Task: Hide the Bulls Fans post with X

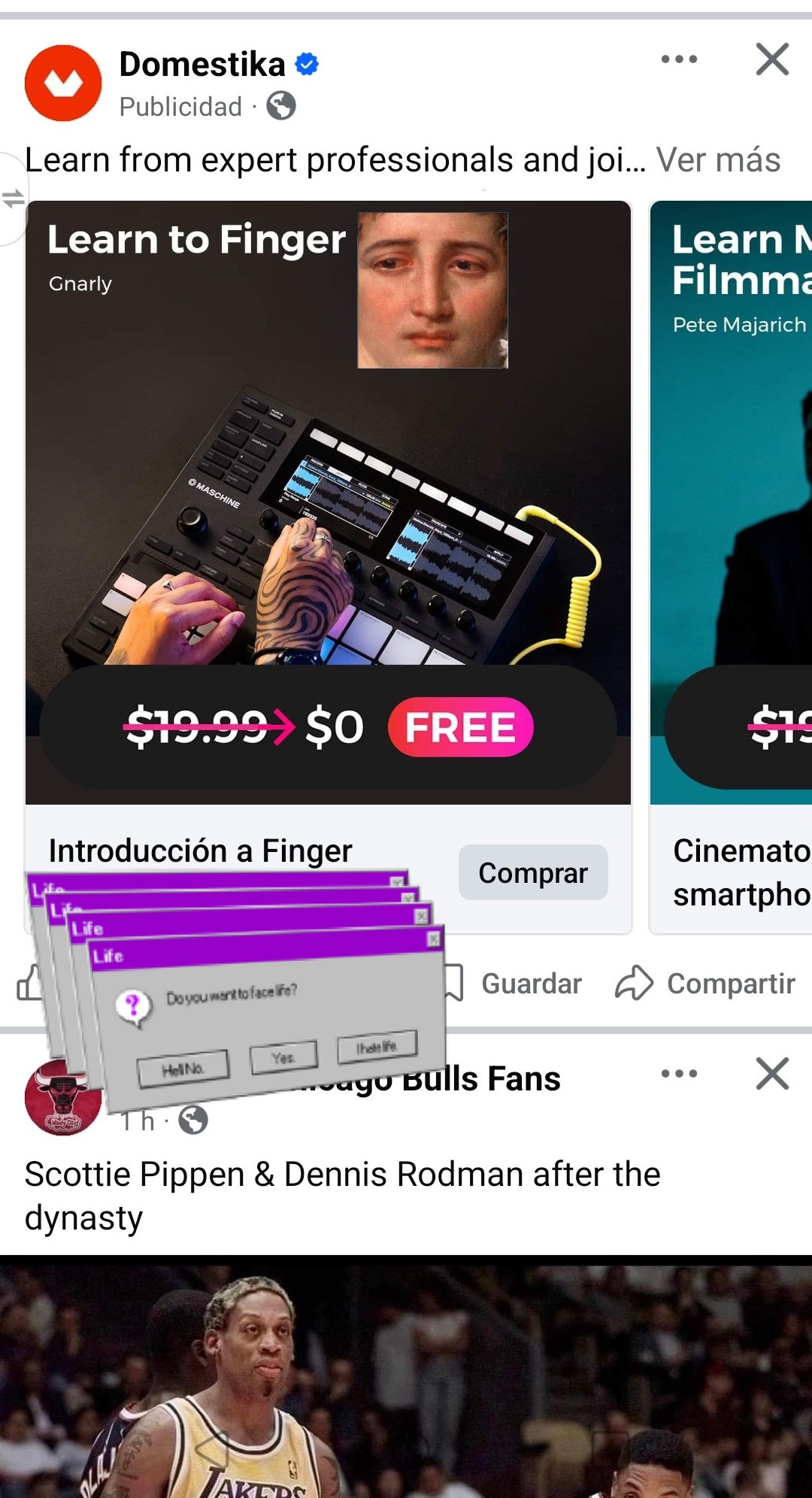Action: (772, 1074)
